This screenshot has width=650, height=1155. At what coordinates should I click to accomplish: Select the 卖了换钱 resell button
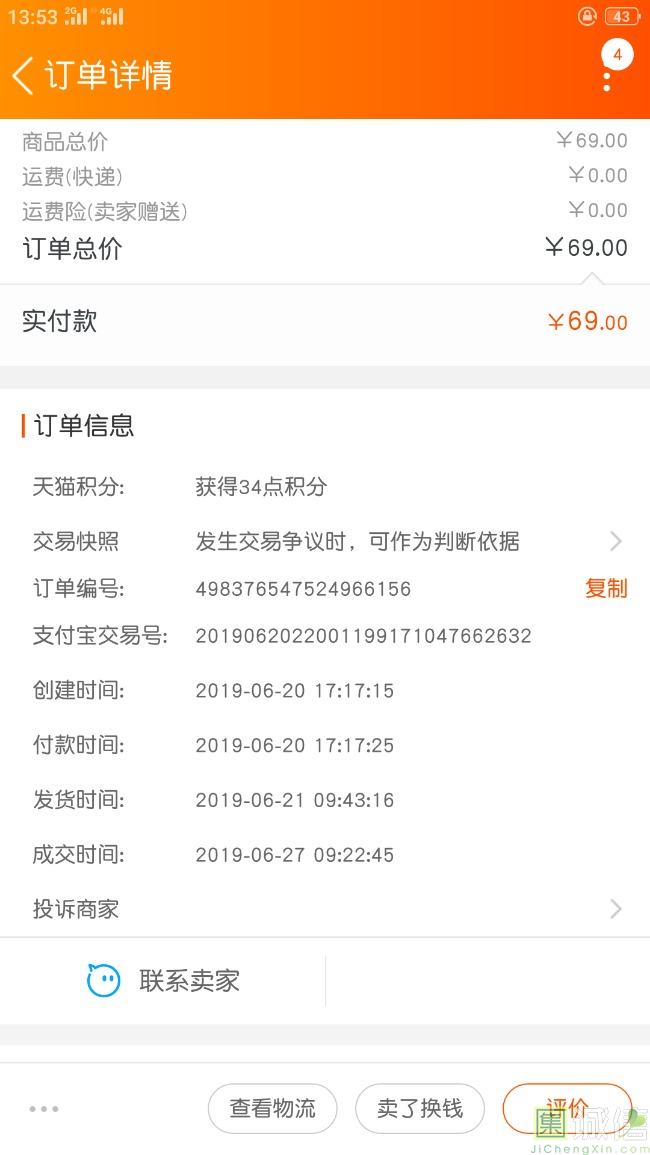[420, 1108]
